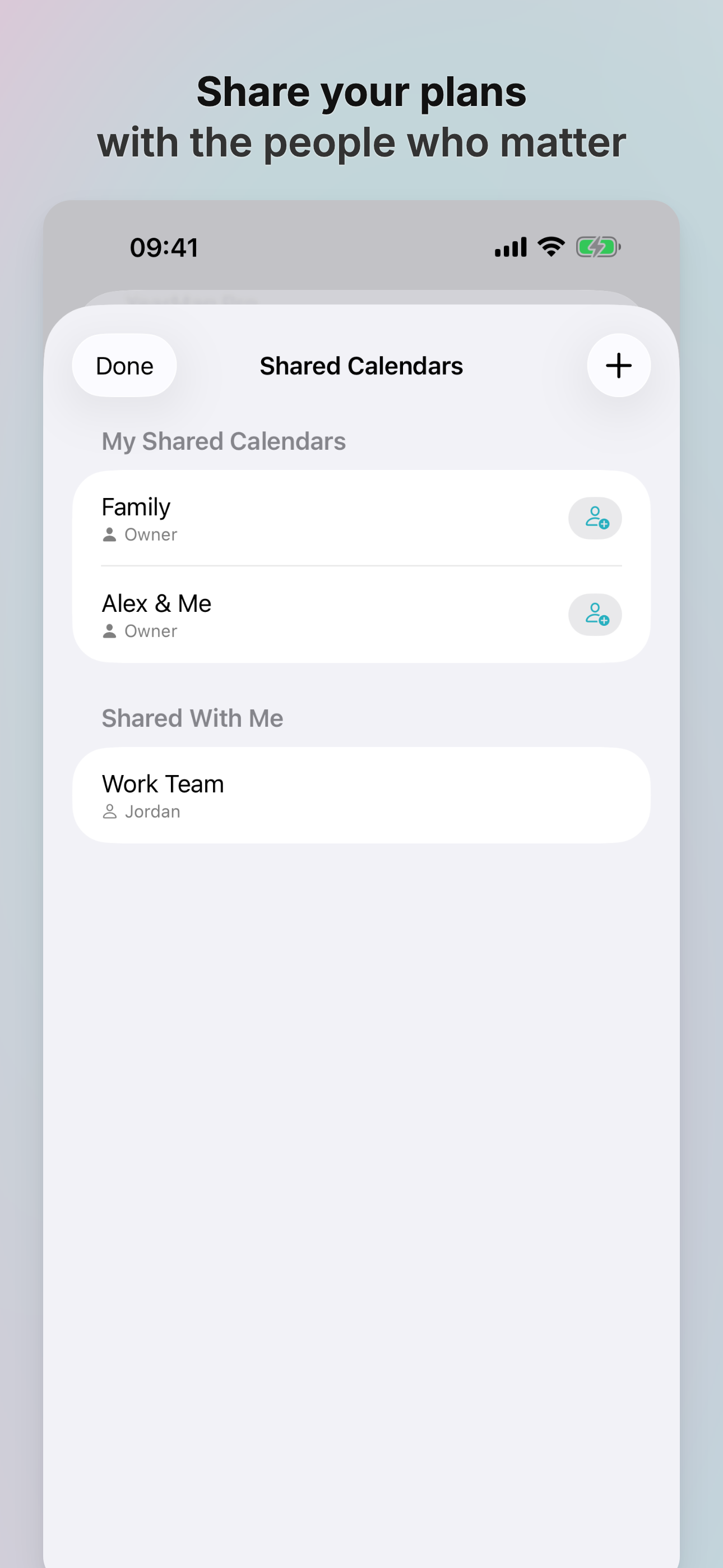723x1568 pixels.
Task: Tap the charging battery icon
Action: pyautogui.click(x=597, y=247)
